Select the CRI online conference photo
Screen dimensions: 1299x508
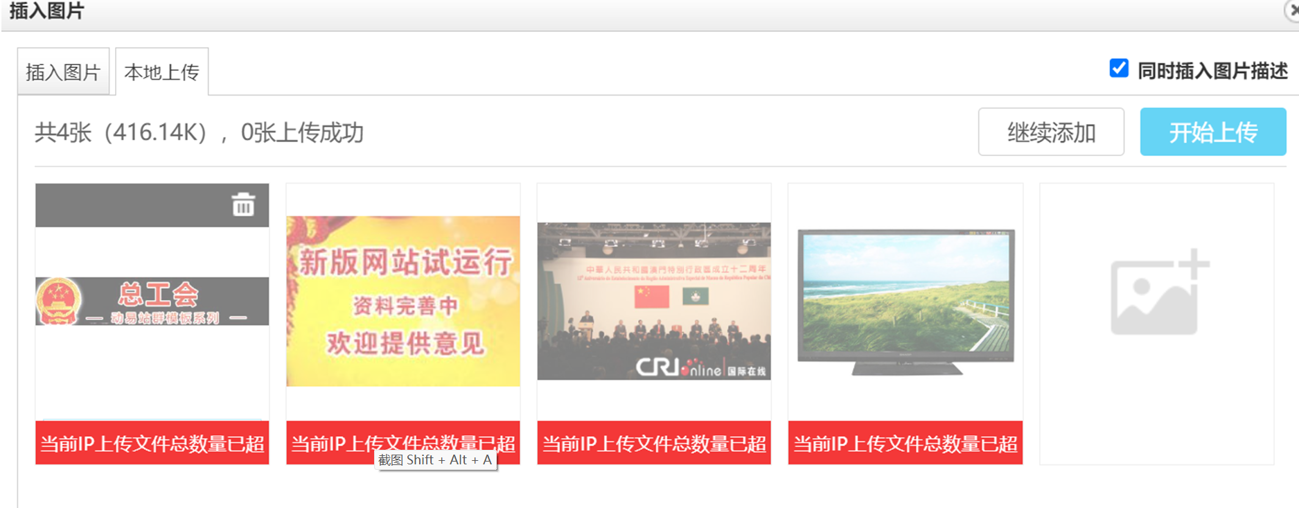tap(654, 301)
